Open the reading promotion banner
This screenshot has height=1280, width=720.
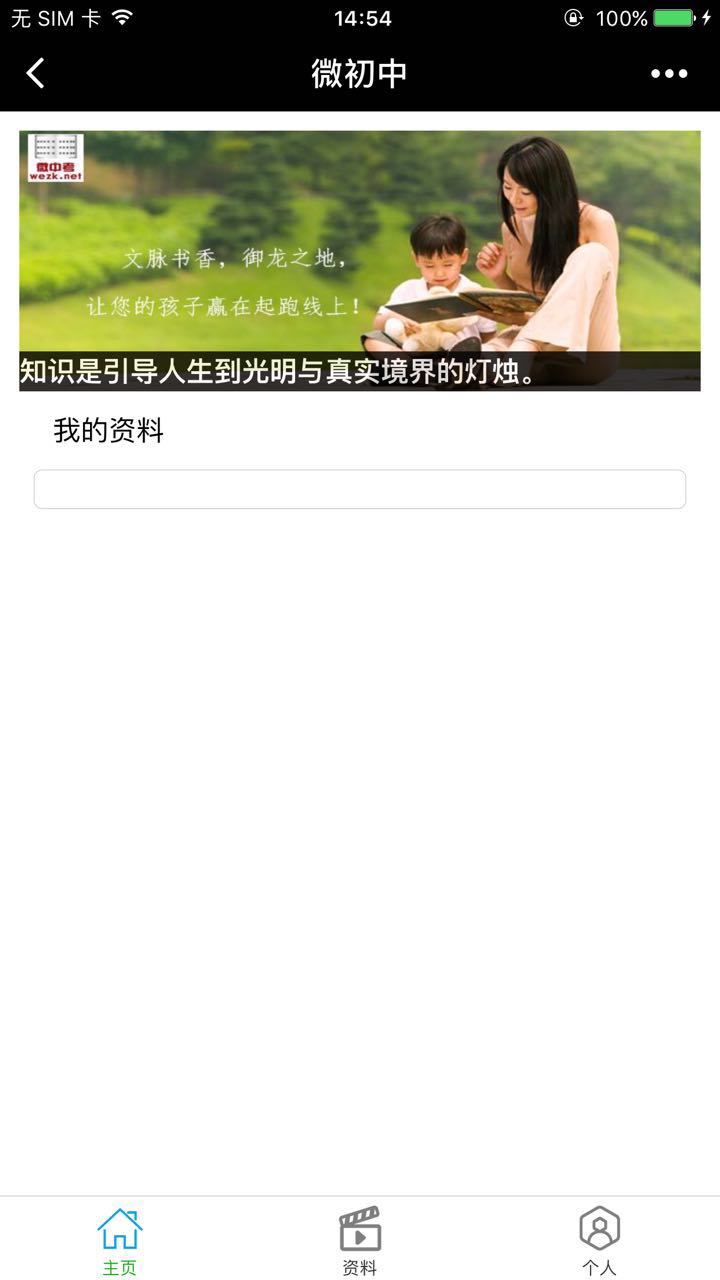tap(360, 260)
